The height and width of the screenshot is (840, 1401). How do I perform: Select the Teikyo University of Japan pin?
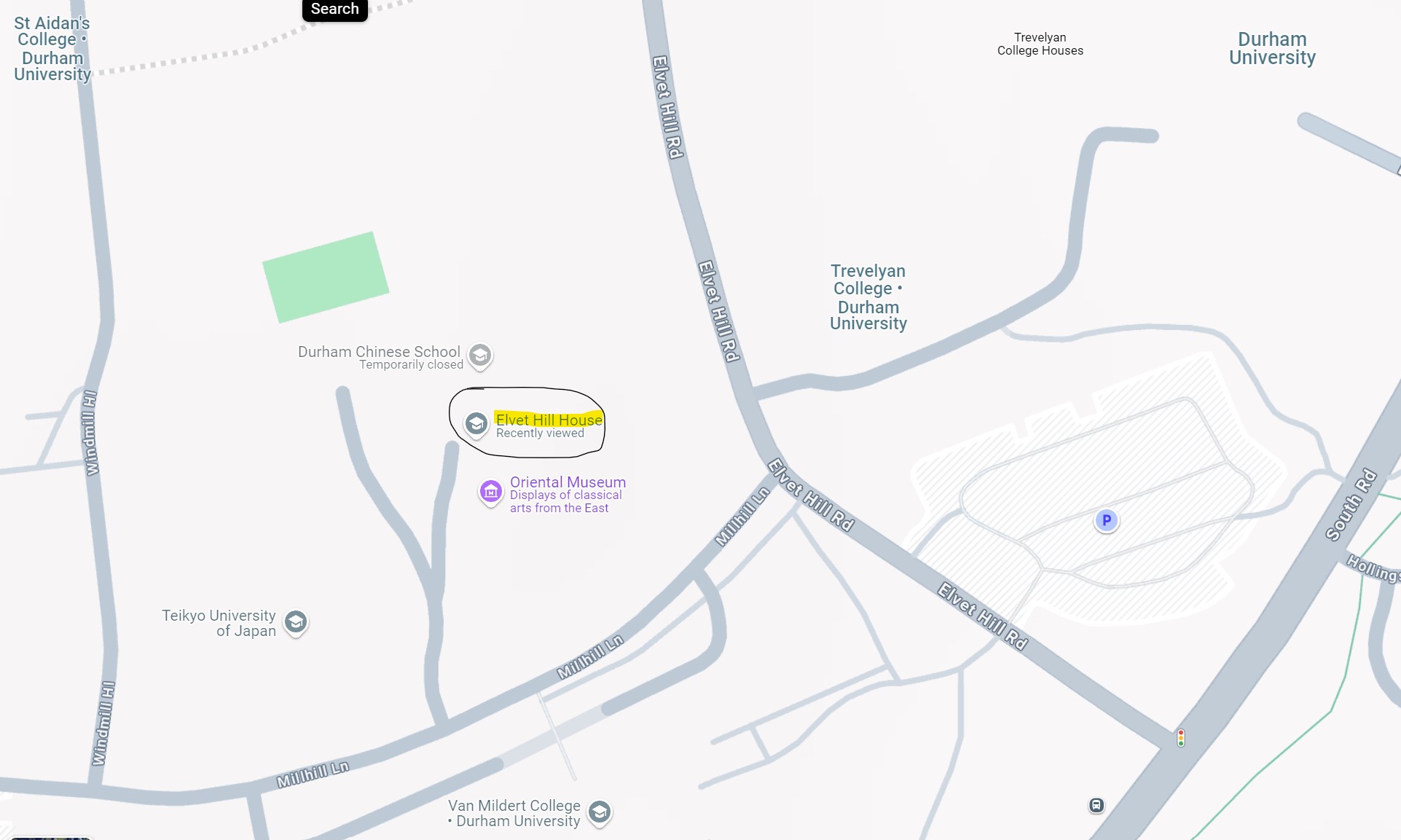click(296, 621)
